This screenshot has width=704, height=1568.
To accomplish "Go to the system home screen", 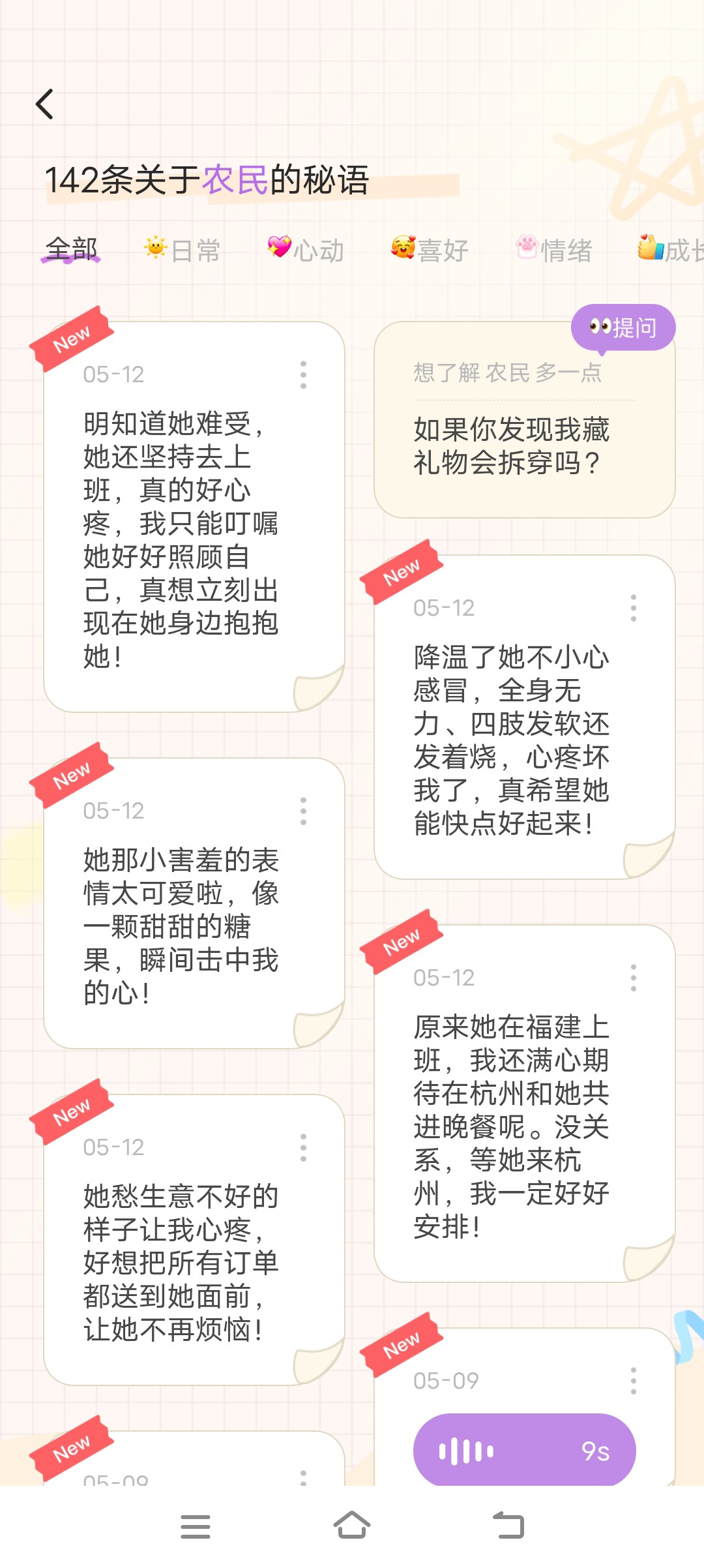I will coord(352,1526).
